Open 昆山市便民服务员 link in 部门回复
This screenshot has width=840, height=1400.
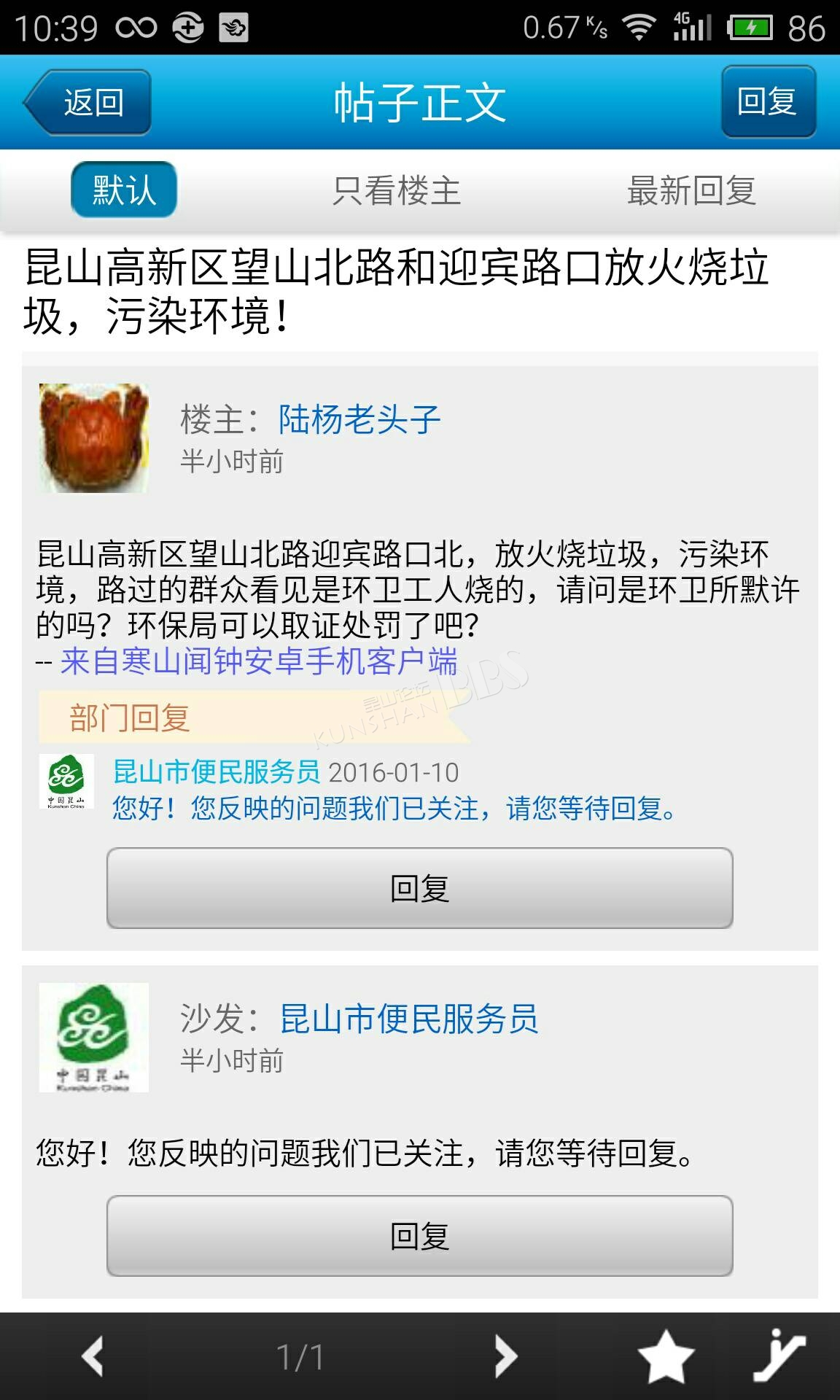pyautogui.click(x=217, y=771)
